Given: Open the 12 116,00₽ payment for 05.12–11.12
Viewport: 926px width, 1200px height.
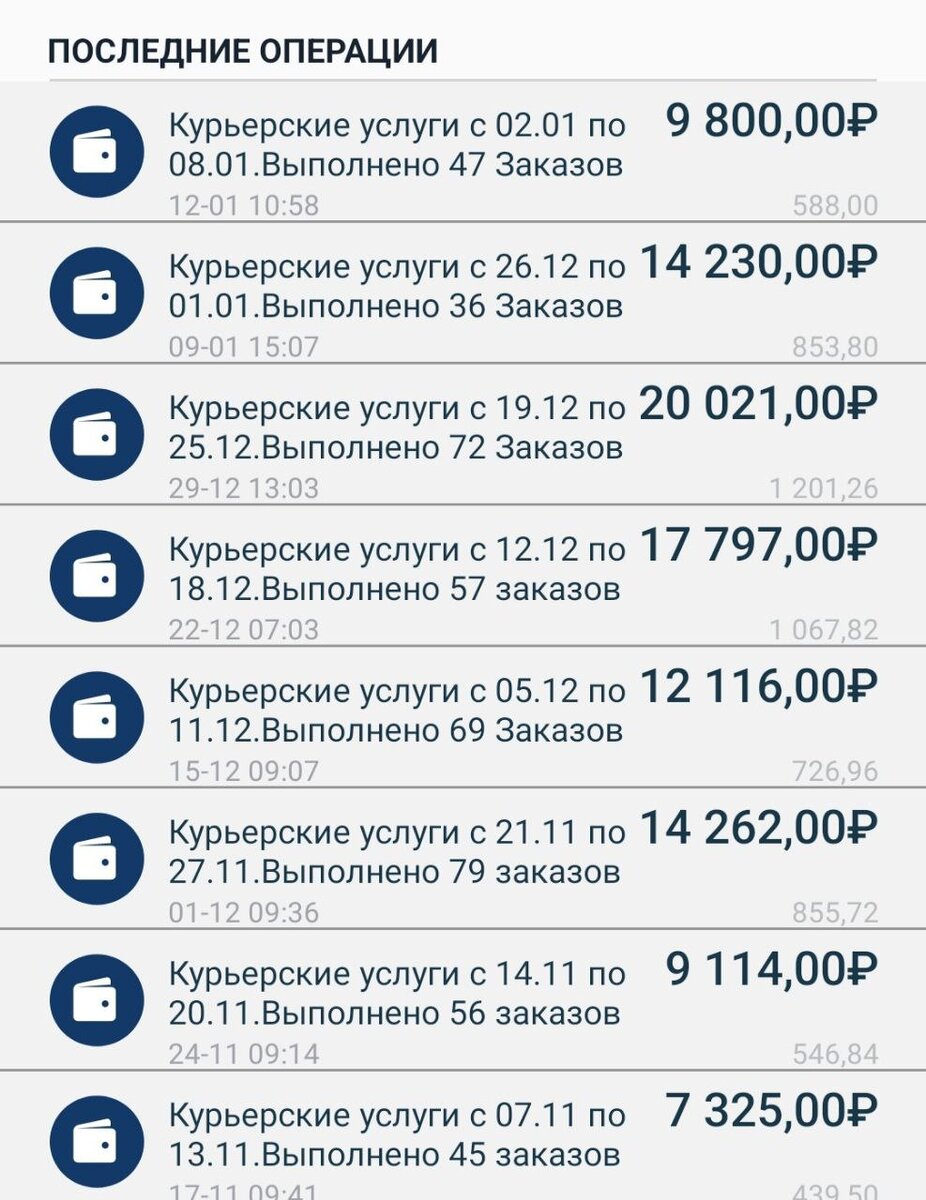Looking at the screenshot, I should [463, 717].
